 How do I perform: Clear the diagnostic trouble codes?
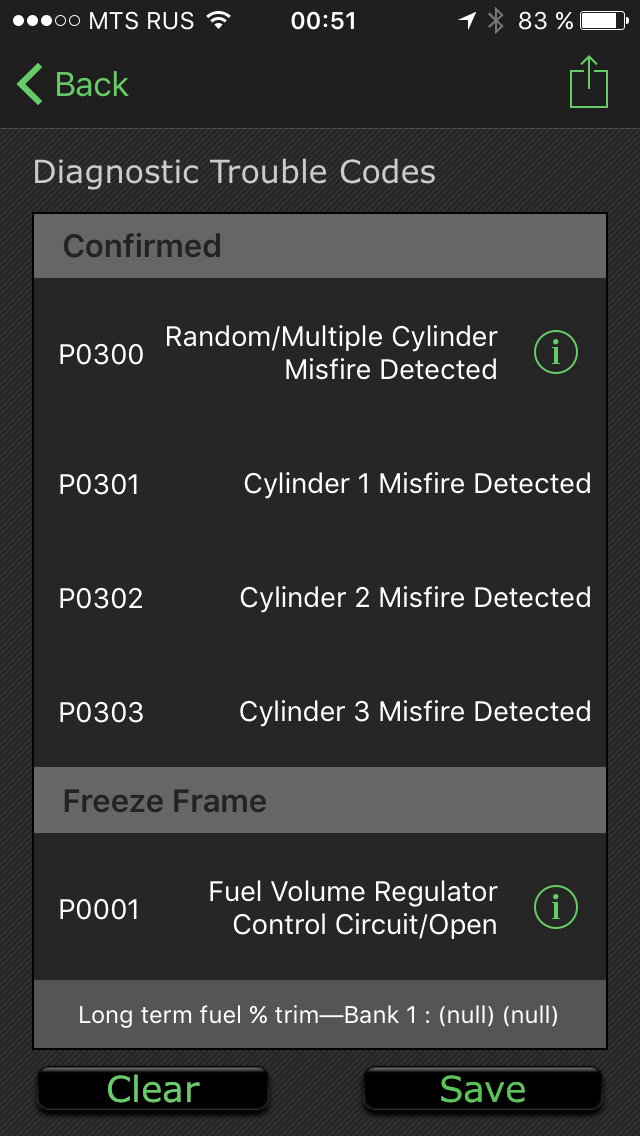coord(153,1089)
